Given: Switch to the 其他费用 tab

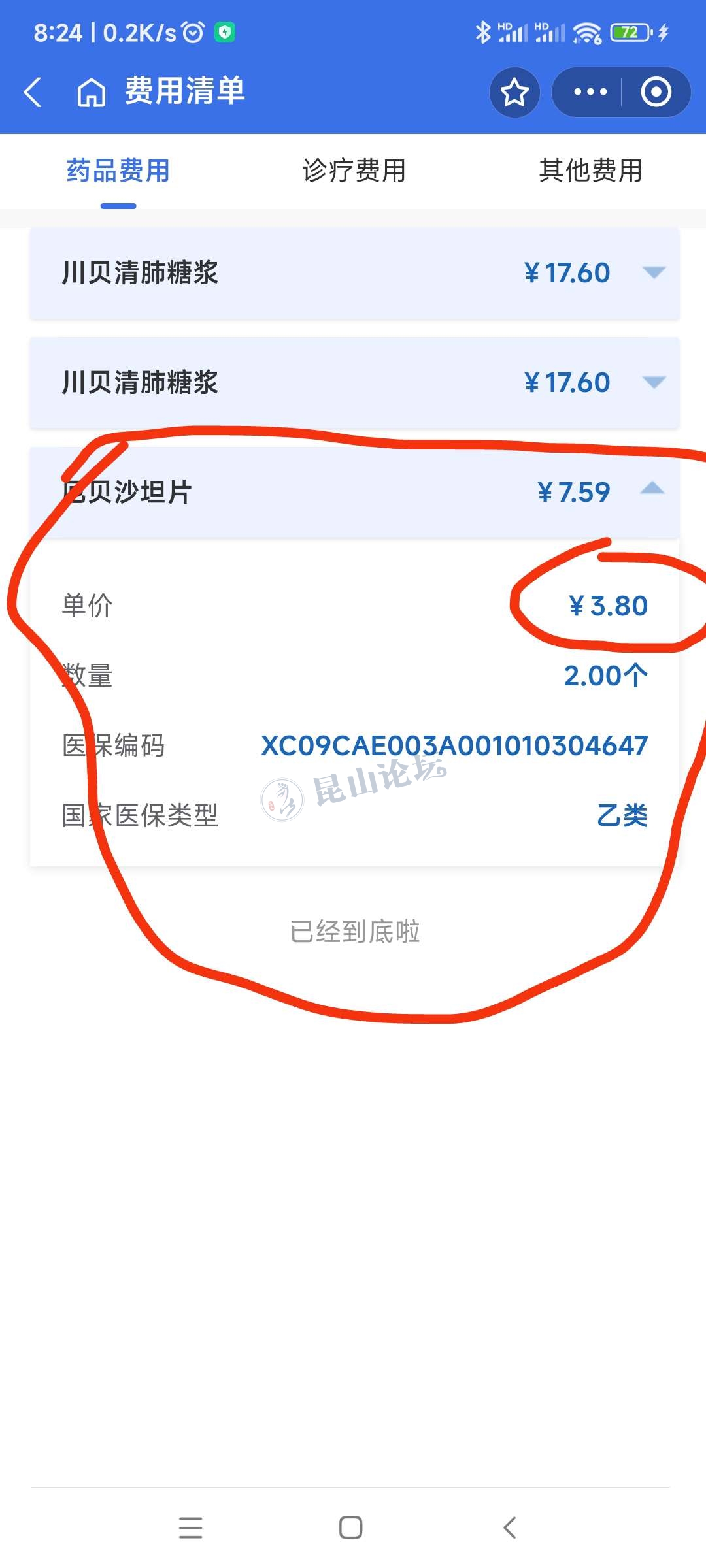Looking at the screenshot, I should [x=590, y=171].
